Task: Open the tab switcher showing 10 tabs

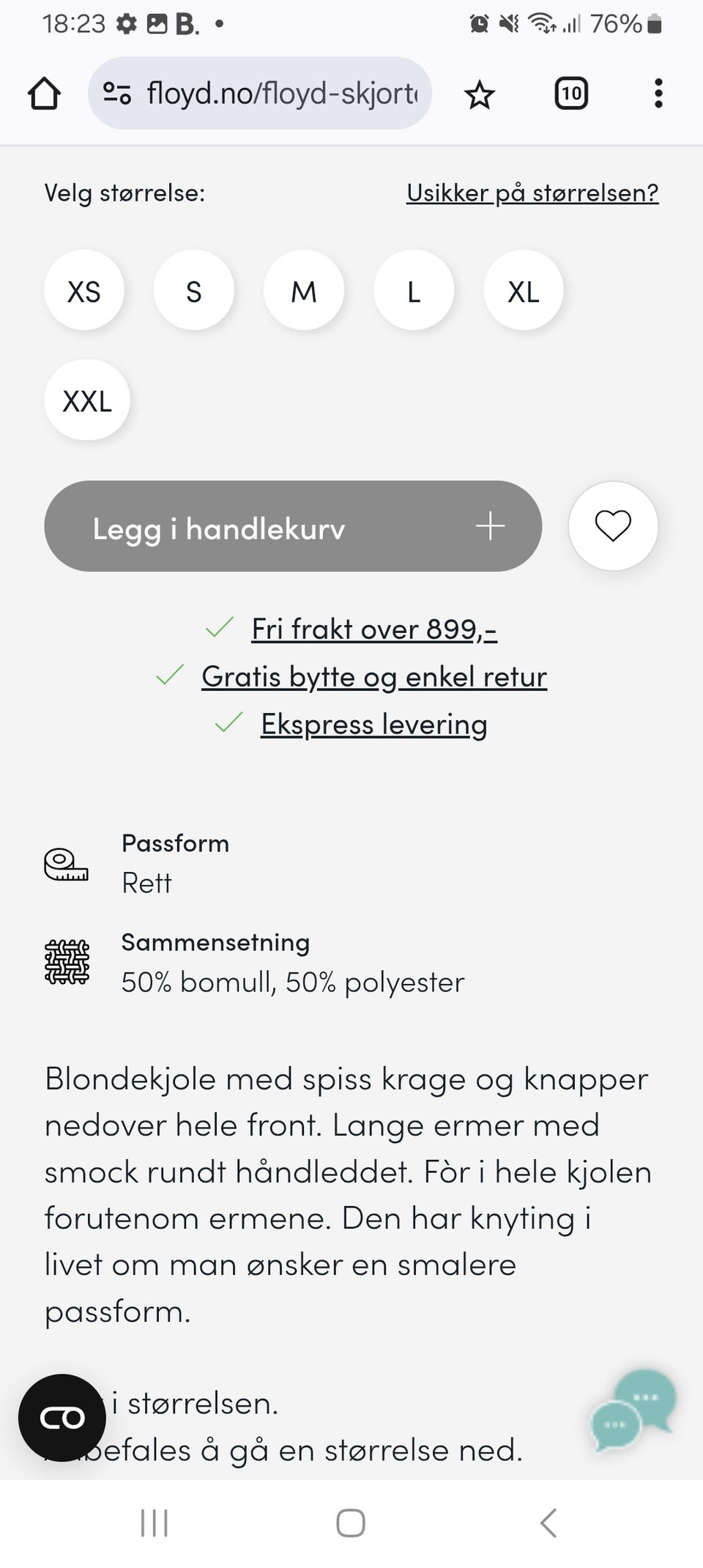Action: coord(571,94)
